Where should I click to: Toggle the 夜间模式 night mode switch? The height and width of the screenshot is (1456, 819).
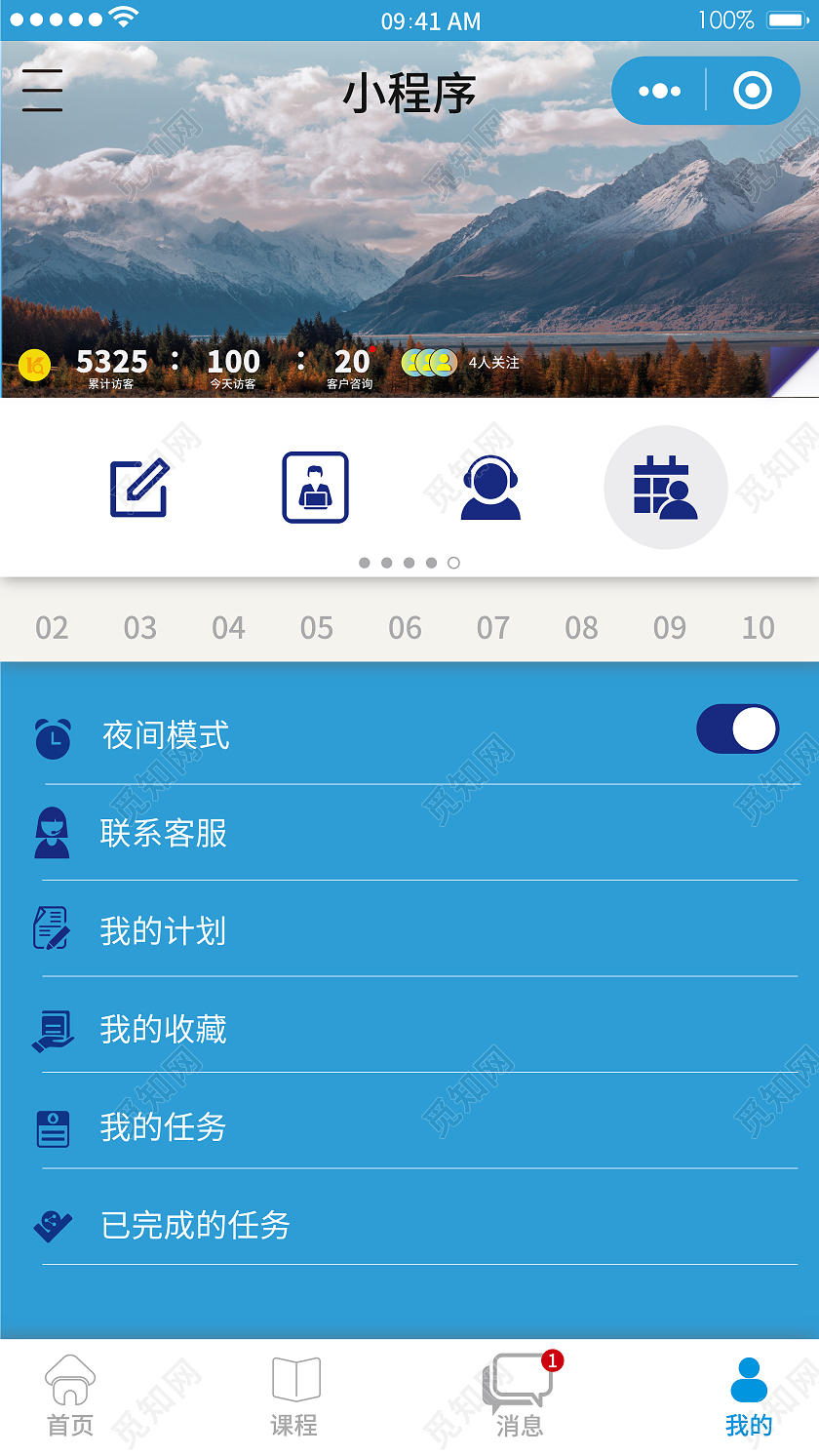tap(737, 728)
